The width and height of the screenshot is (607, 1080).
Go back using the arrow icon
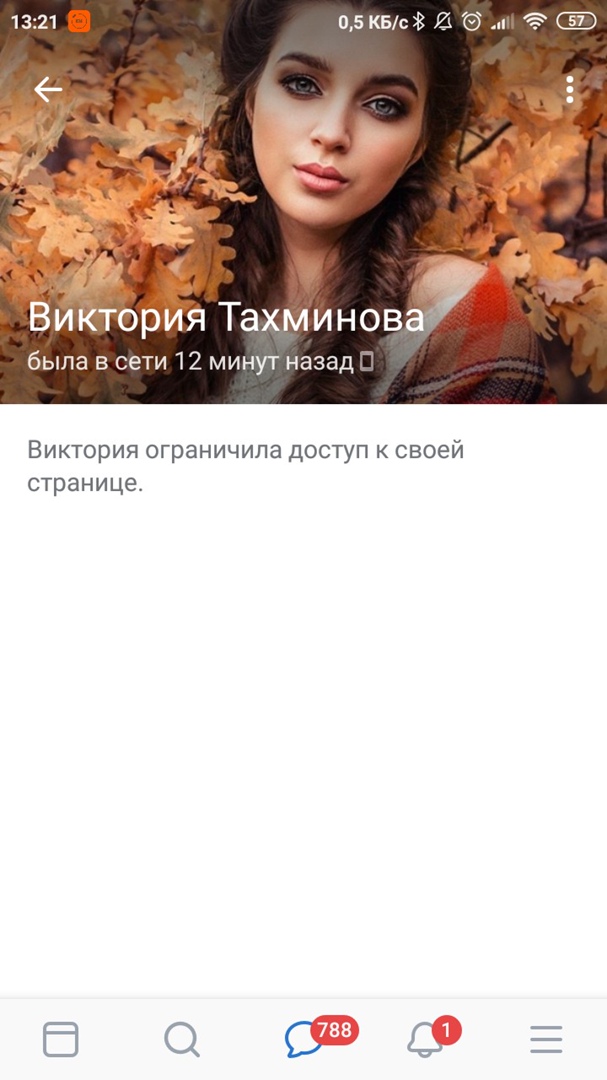click(x=48, y=90)
